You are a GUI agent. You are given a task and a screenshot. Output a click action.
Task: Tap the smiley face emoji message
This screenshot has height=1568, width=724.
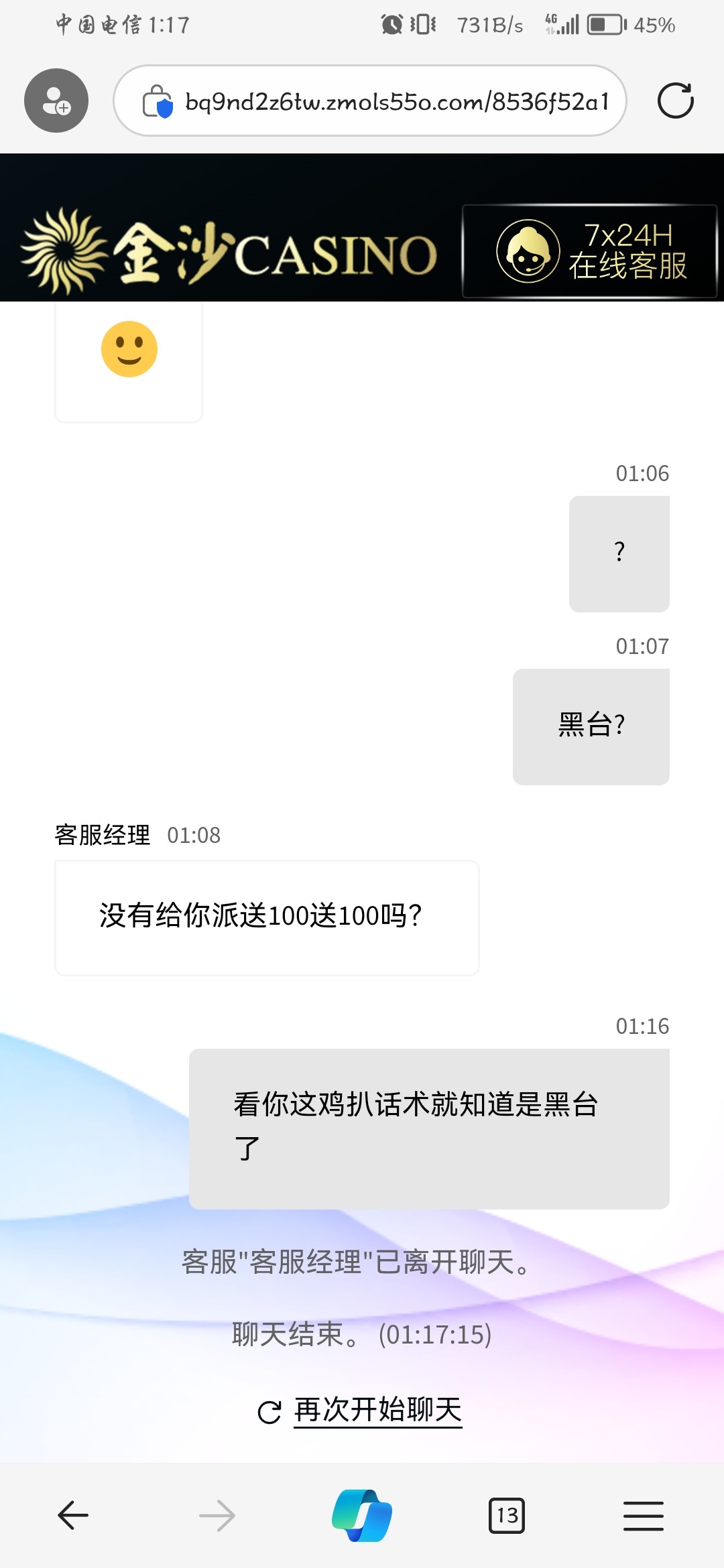coord(128,348)
